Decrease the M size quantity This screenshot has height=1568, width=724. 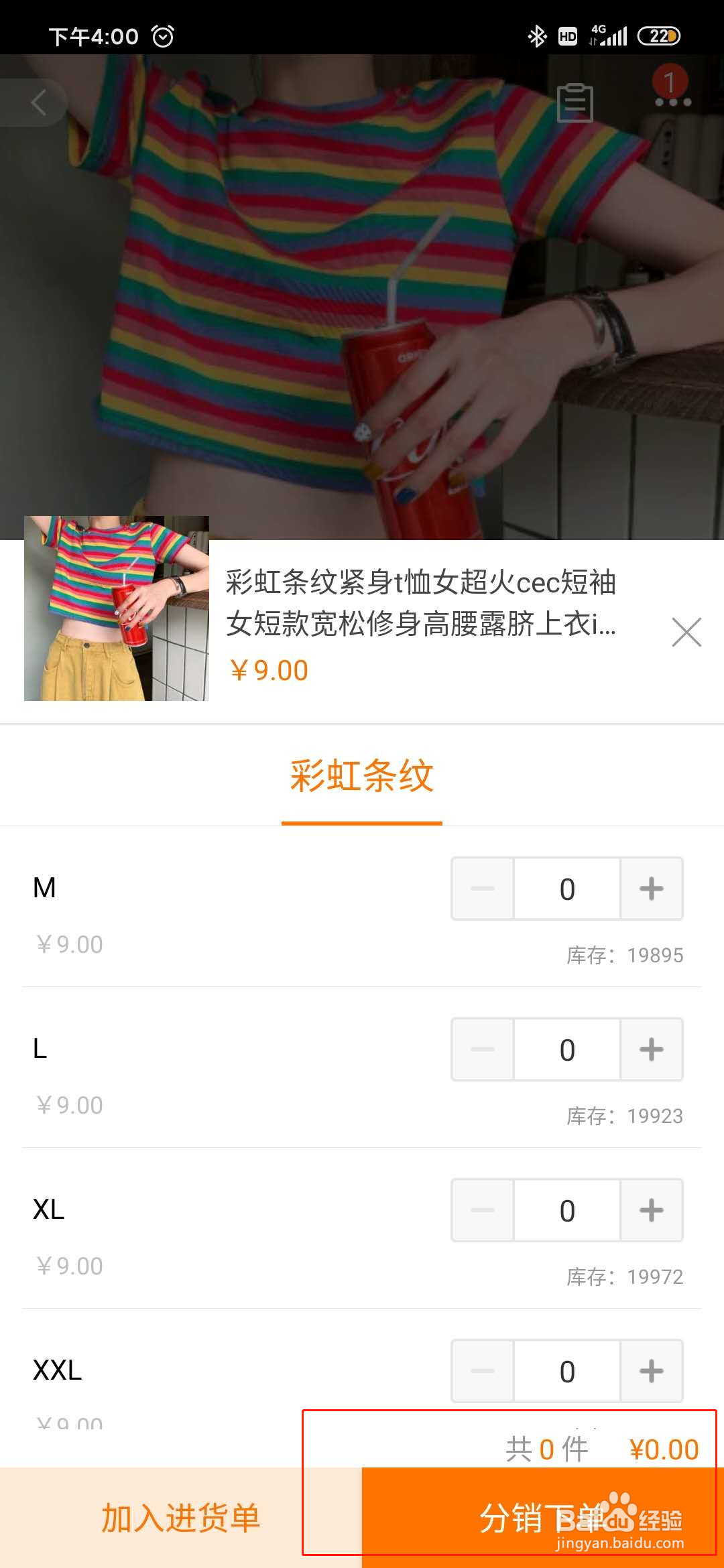pos(482,888)
